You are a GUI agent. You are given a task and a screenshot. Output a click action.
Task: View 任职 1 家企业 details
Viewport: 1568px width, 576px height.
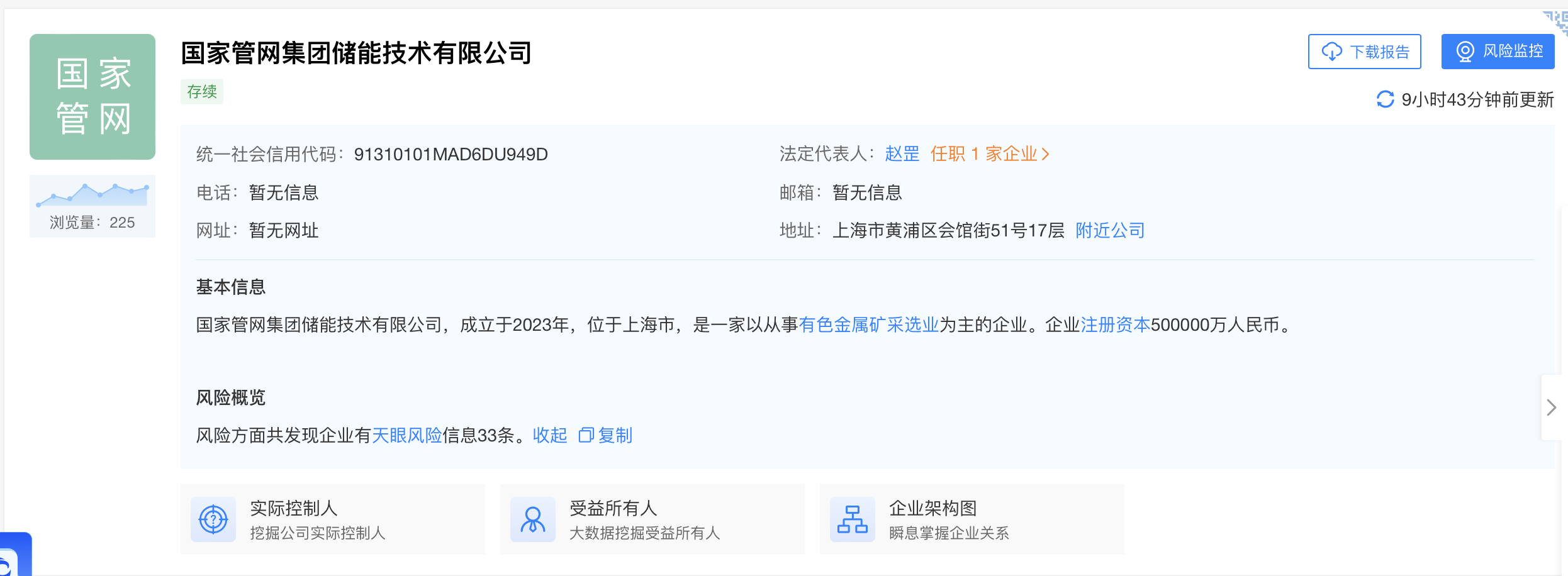tap(989, 154)
